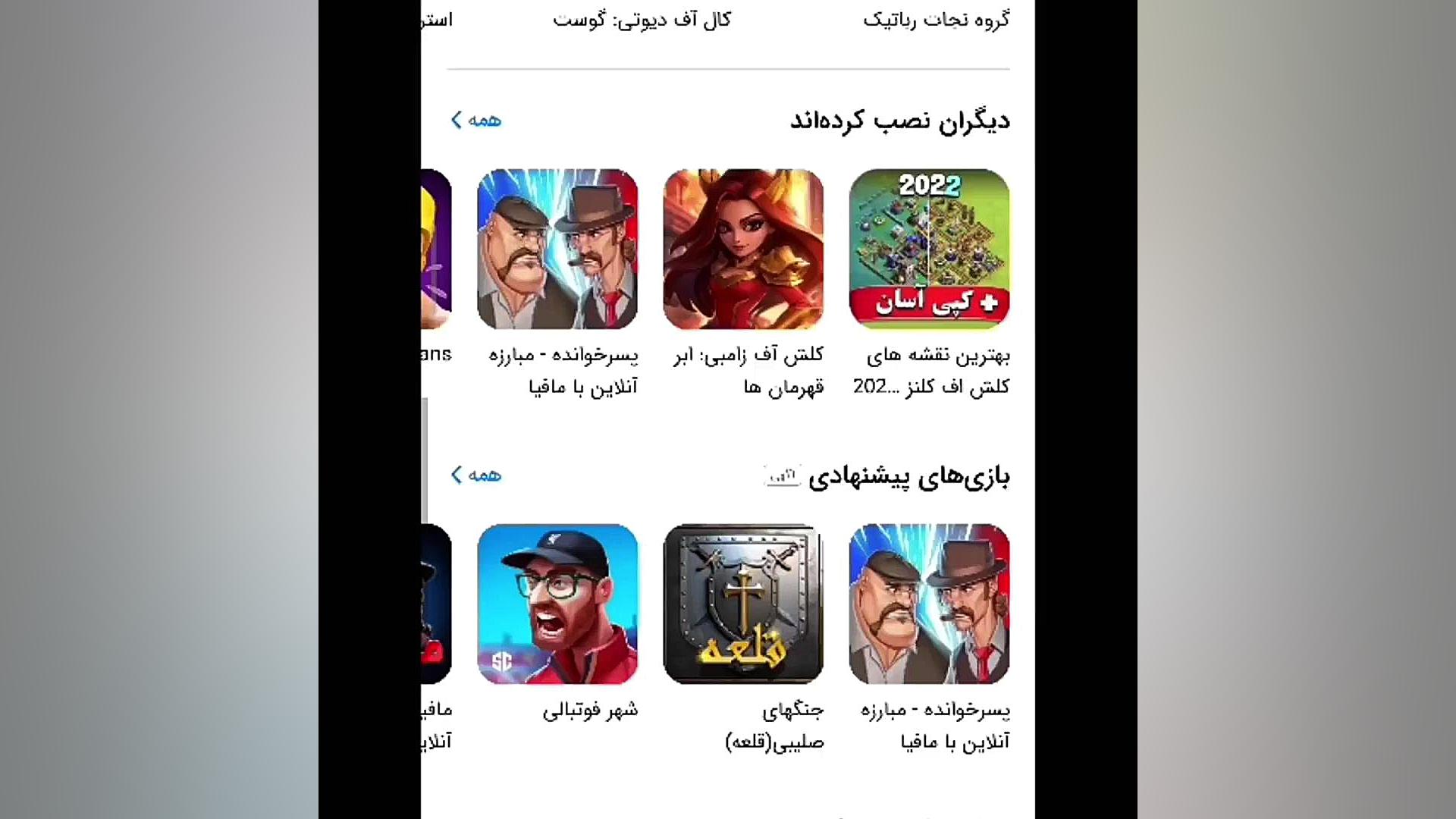Viewport: 1456px width, 819px height.
Task: Open all games in 'بازی‌های پیشنهادی'
Action: click(476, 475)
